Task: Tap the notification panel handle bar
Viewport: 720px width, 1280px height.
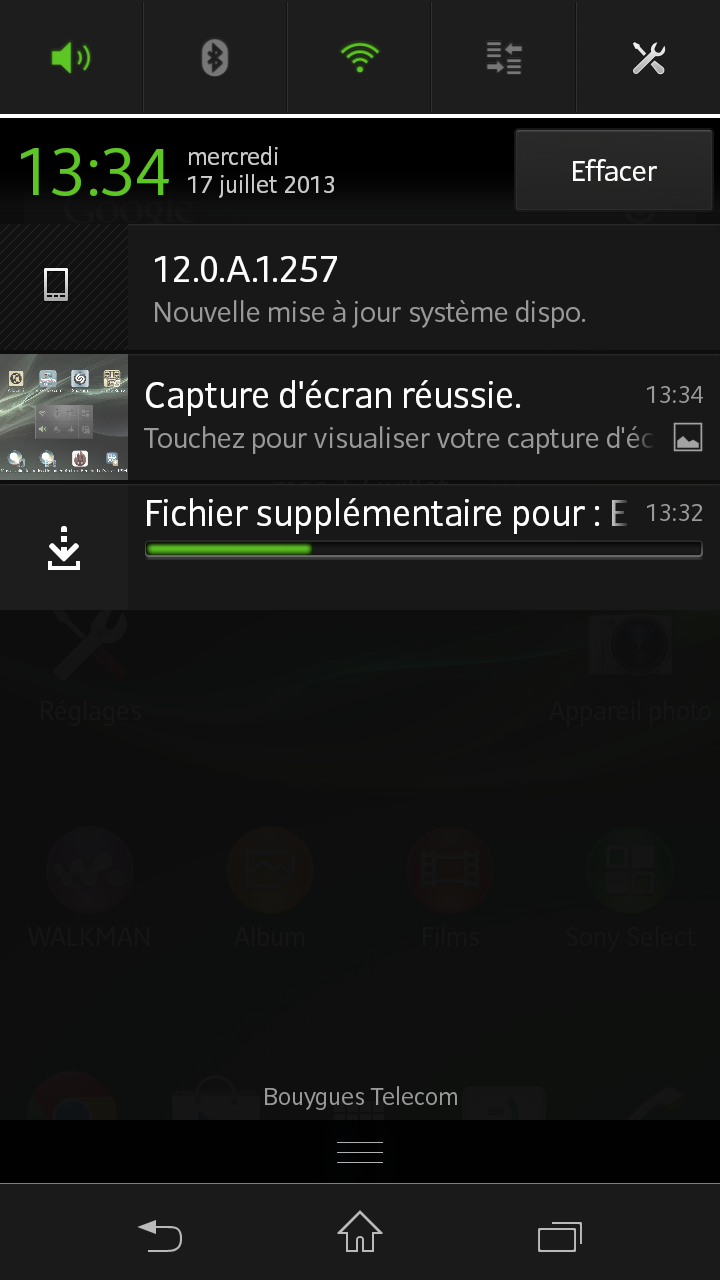Action: (360, 1152)
